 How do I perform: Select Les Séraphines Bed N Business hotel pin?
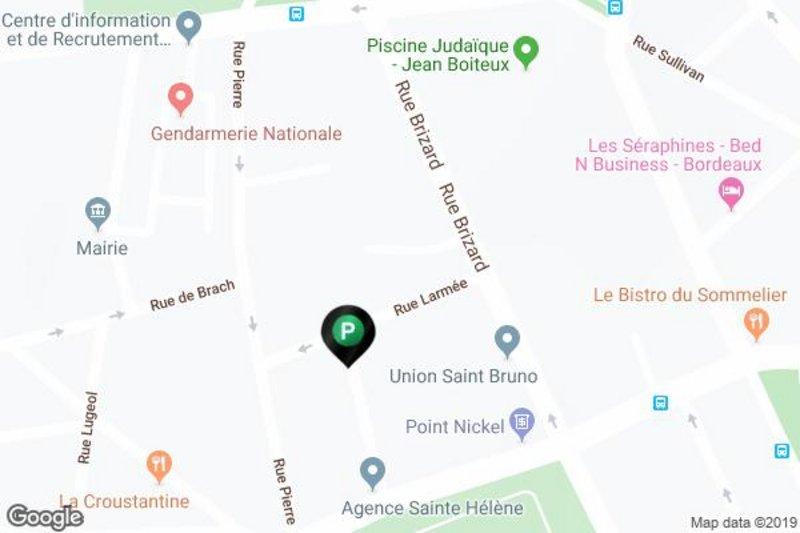(731, 191)
